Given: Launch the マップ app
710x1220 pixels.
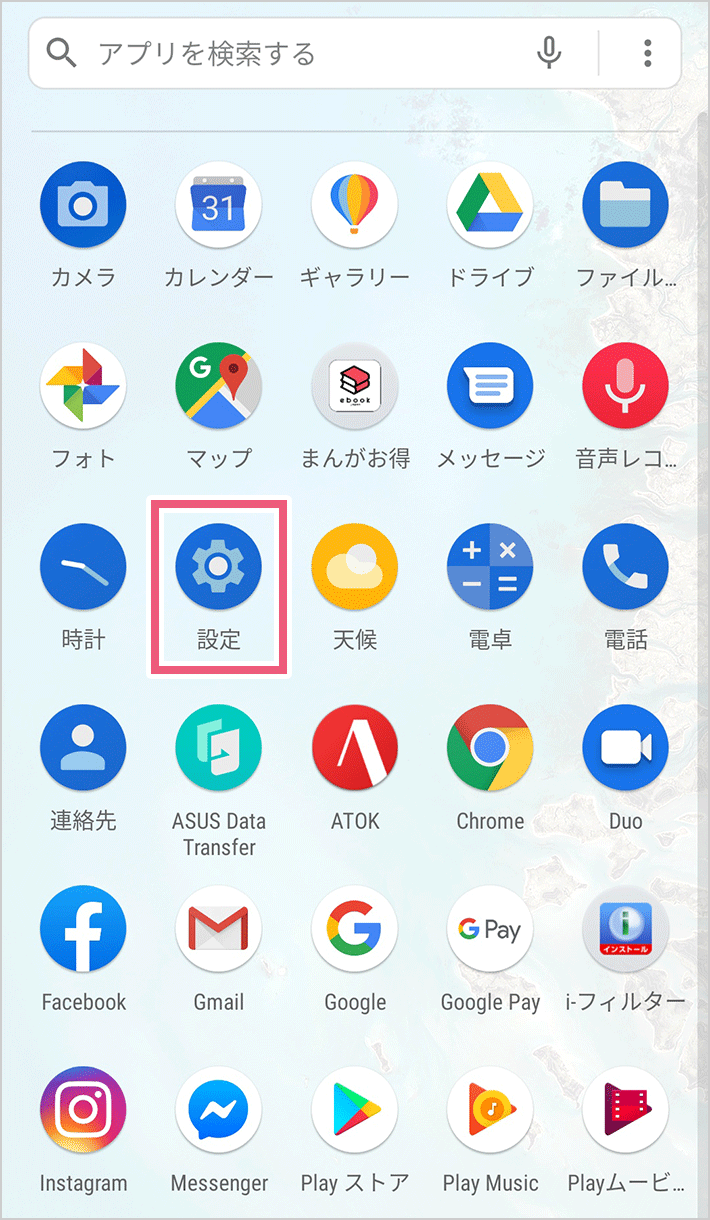Looking at the screenshot, I should point(218,386).
